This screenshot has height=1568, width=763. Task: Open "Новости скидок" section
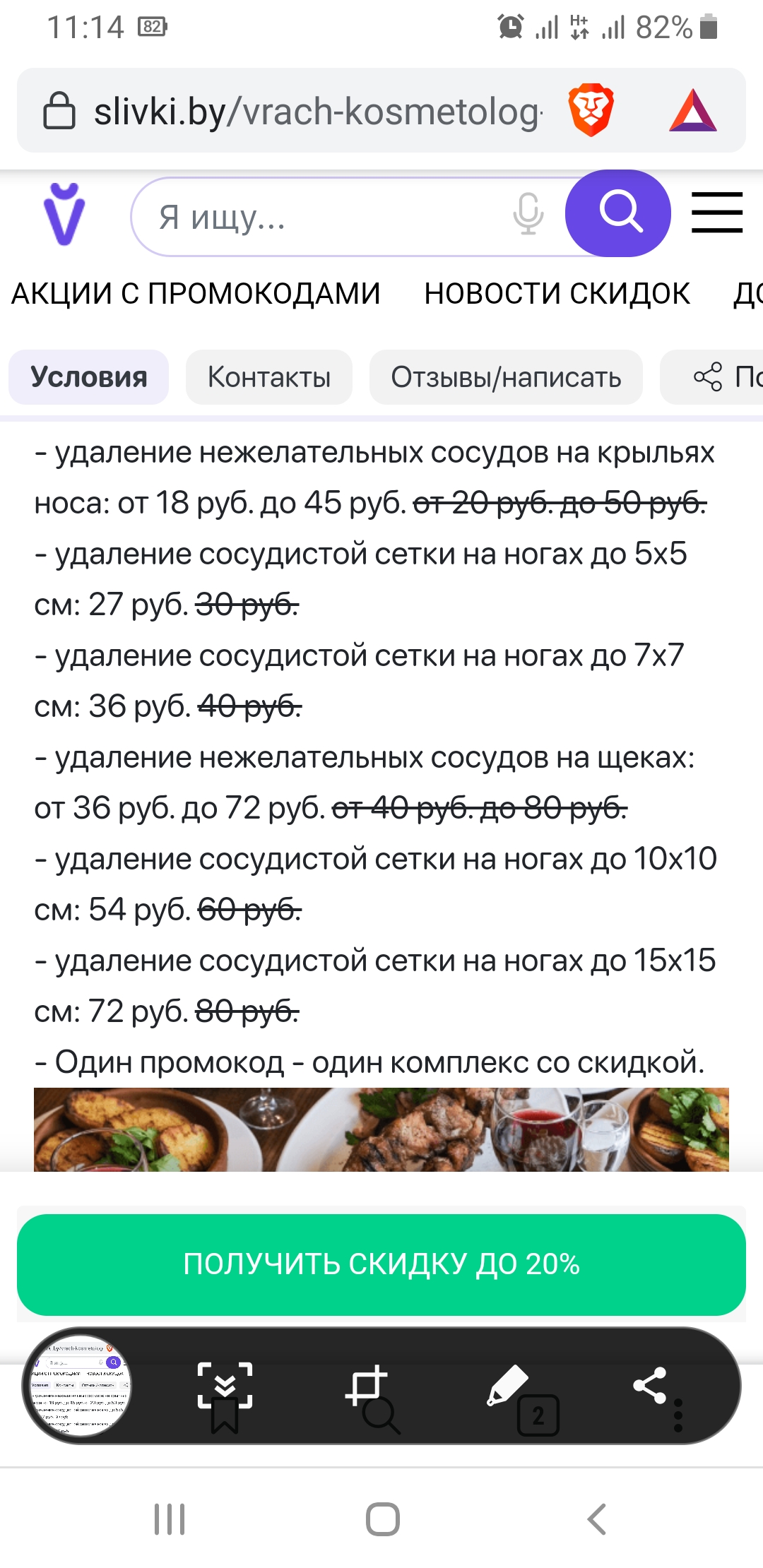(x=557, y=294)
